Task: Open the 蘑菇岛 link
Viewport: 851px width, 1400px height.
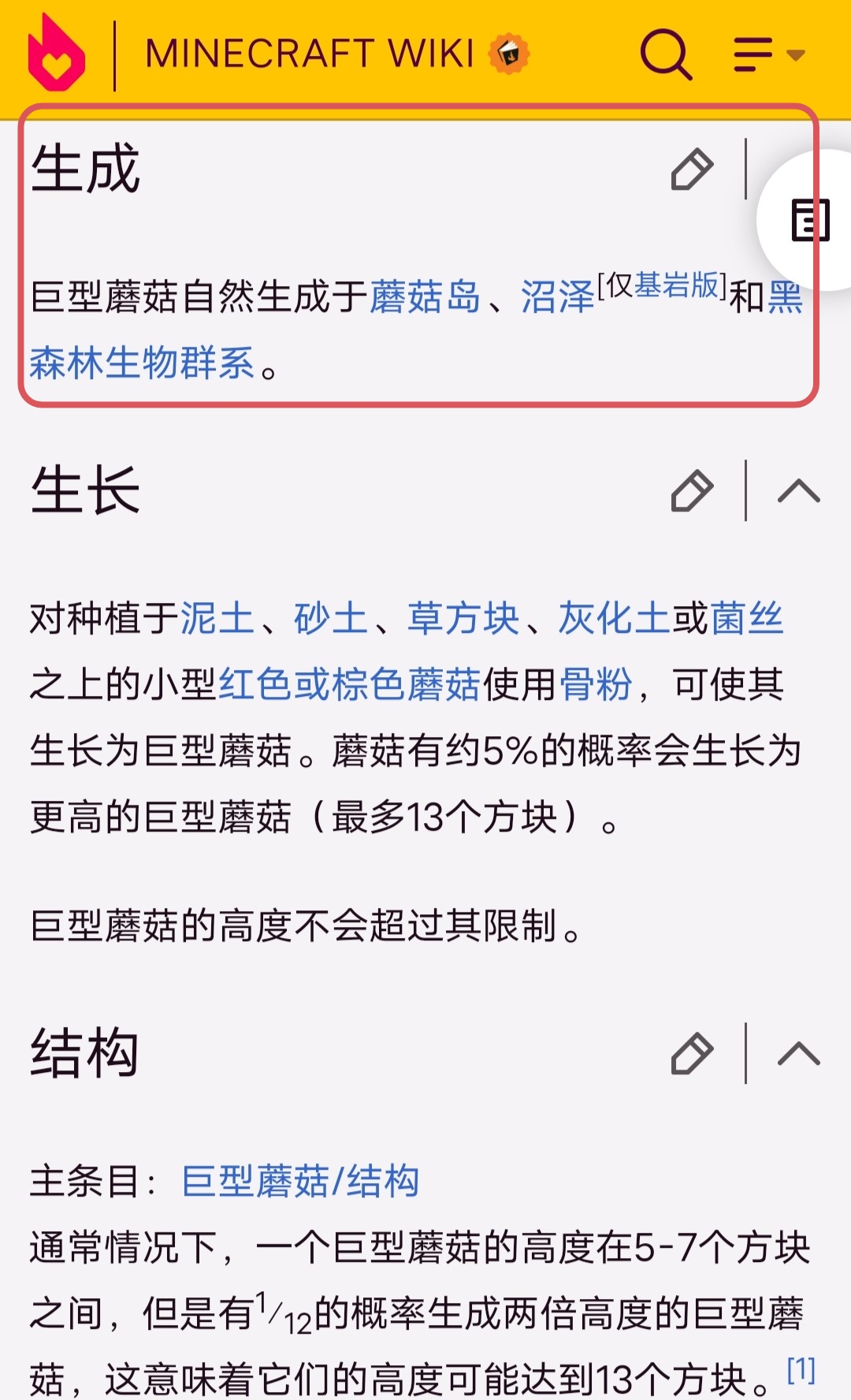Action: click(x=425, y=297)
